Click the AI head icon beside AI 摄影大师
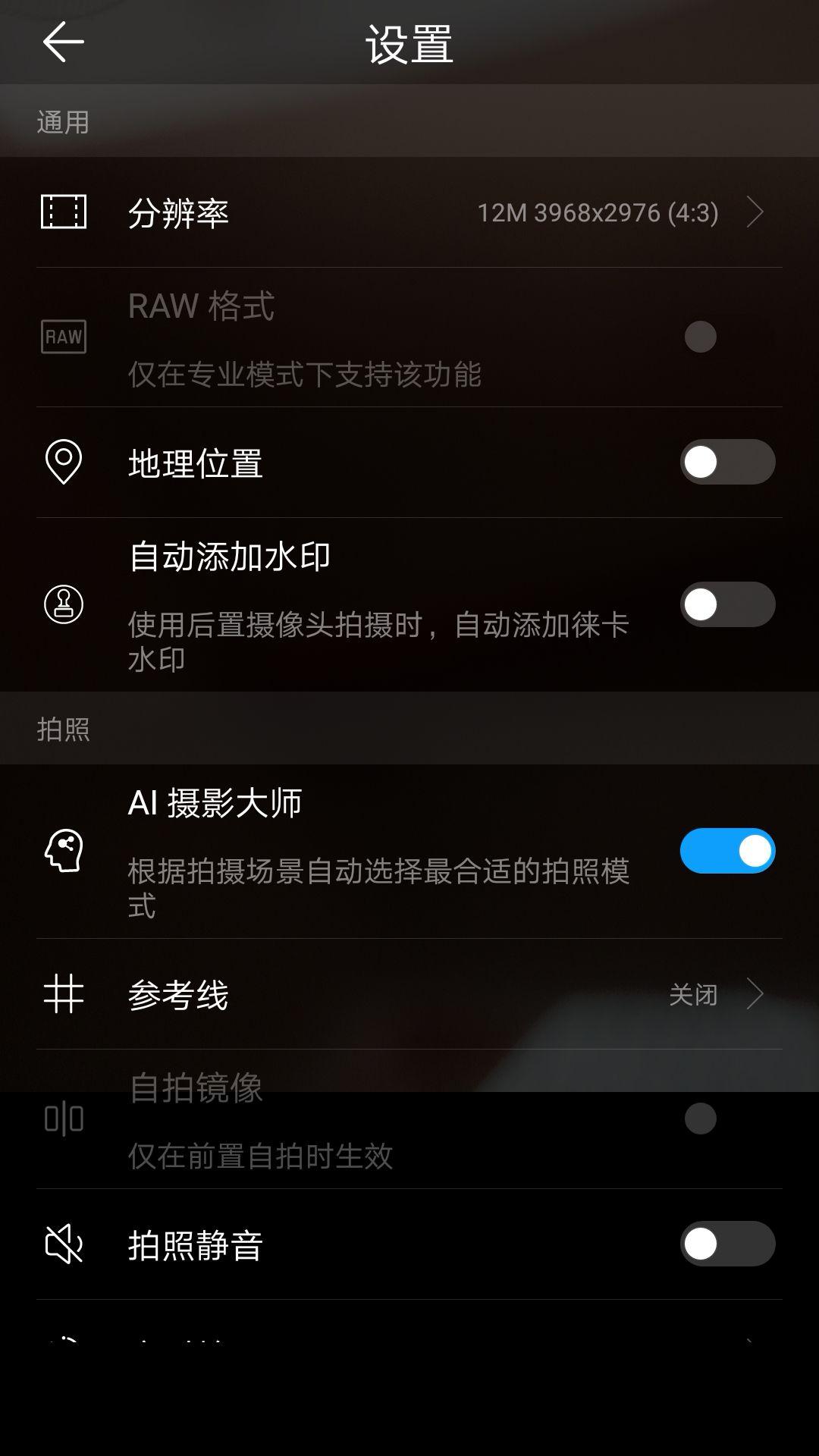This screenshot has width=819, height=1456. (x=65, y=848)
